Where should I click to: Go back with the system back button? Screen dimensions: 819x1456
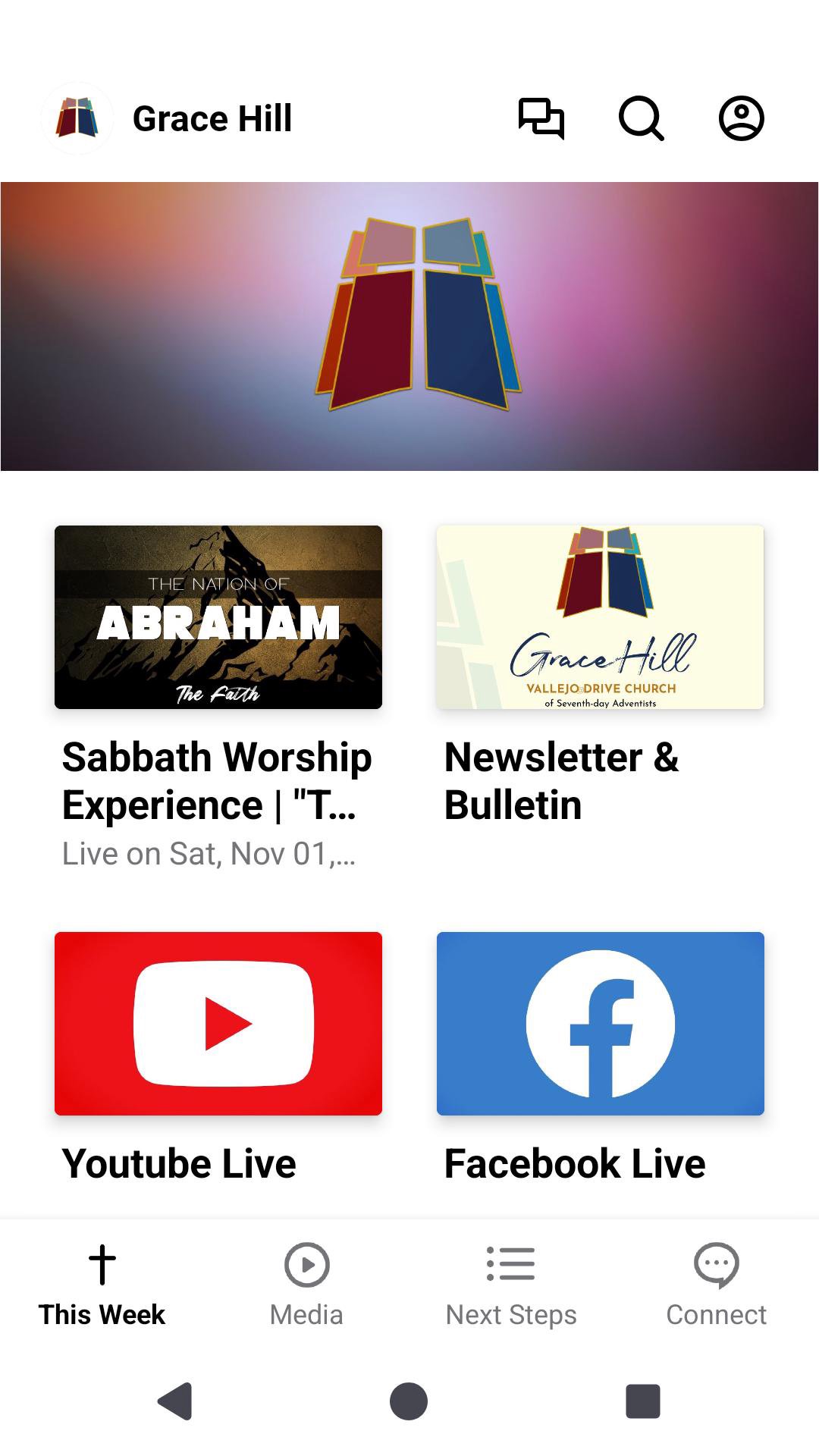pyautogui.click(x=175, y=1401)
